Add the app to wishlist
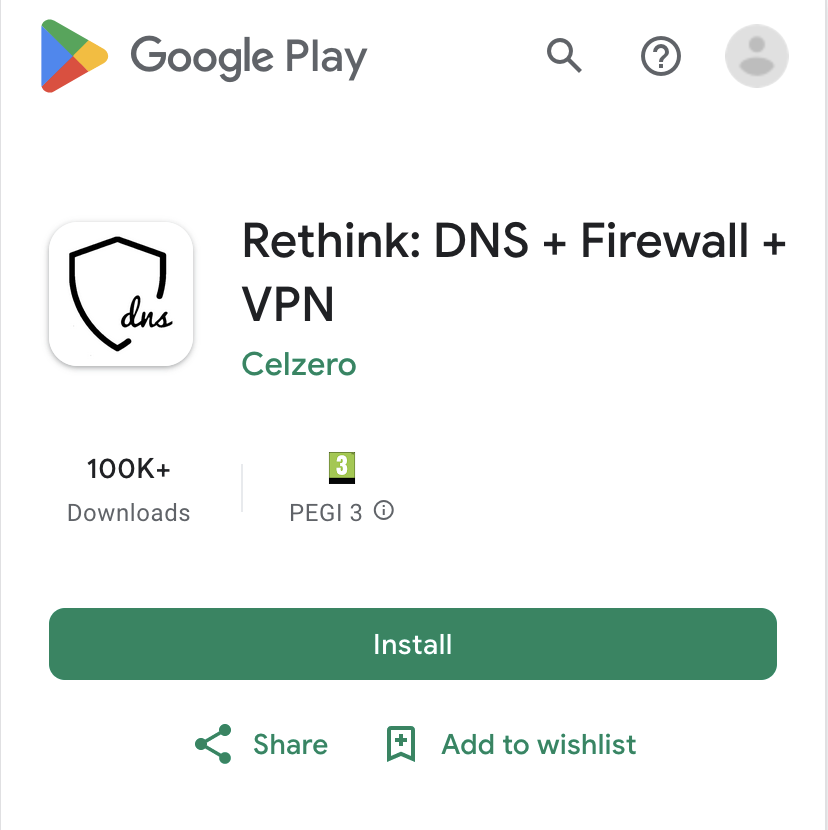Viewport: 828px width, 830px height. tap(511, 744)
